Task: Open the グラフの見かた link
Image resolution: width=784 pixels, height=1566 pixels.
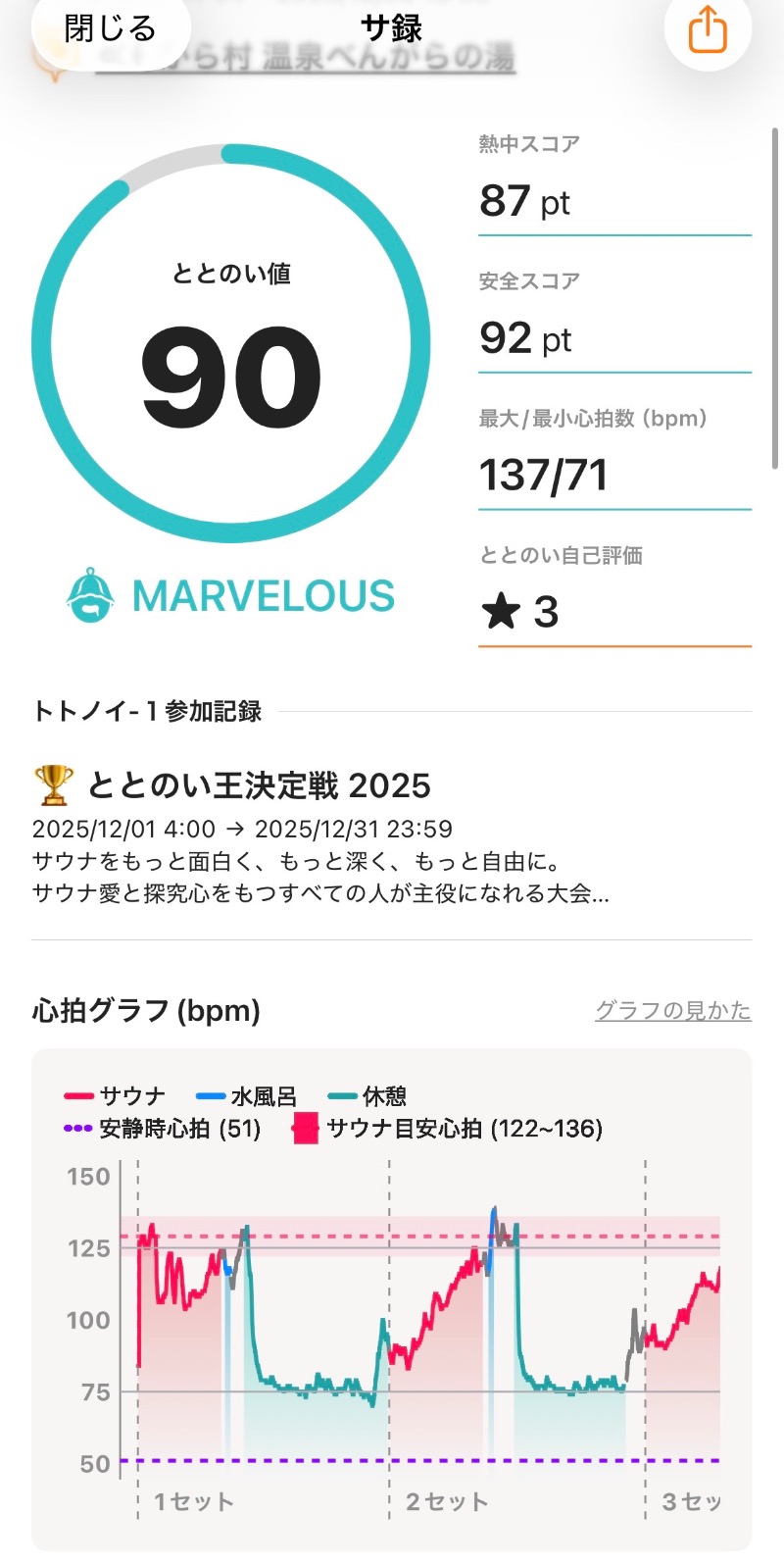Action: point(672,1010)
